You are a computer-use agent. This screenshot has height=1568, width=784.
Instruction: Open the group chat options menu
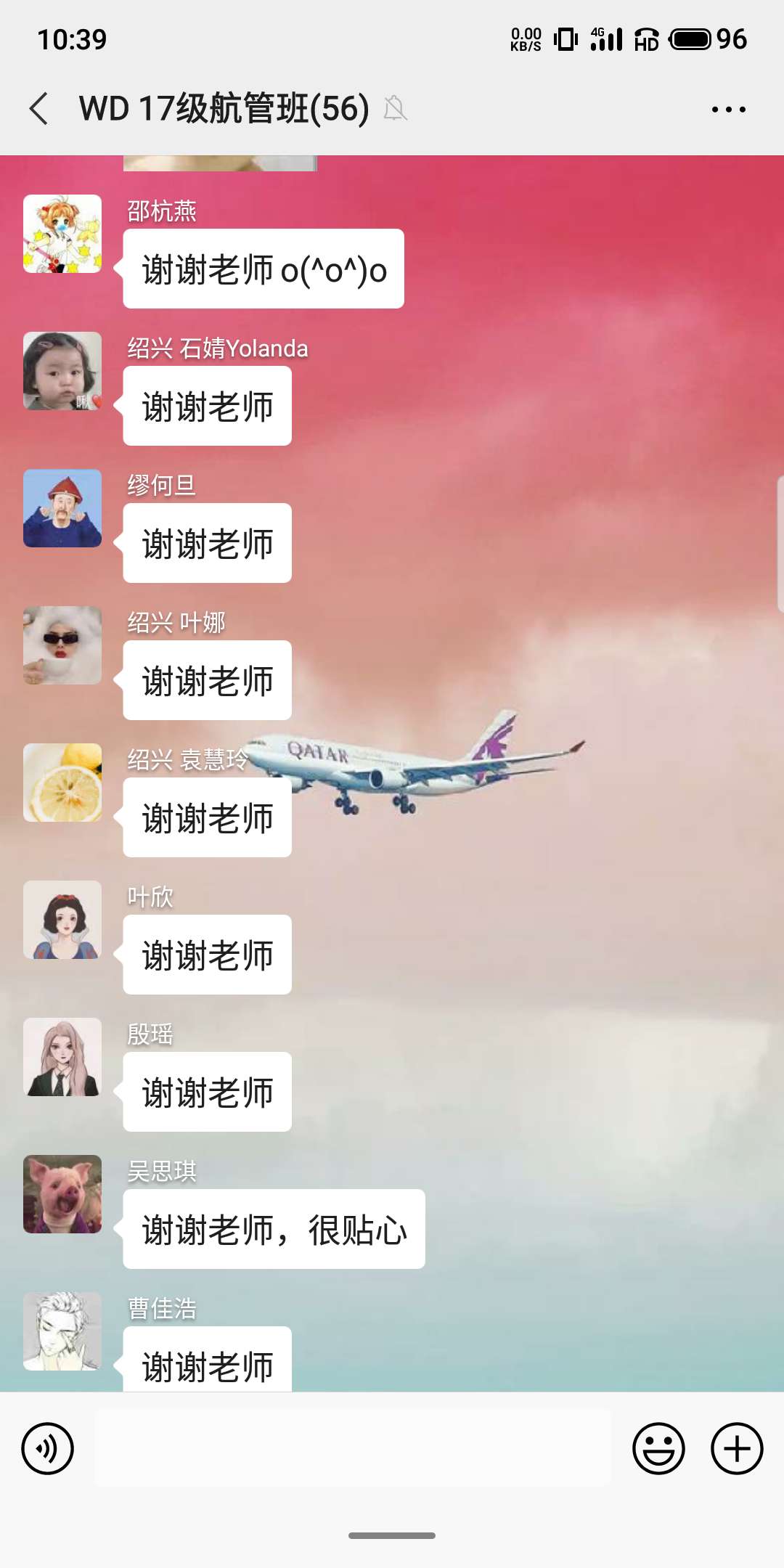[x=728, y=110]
